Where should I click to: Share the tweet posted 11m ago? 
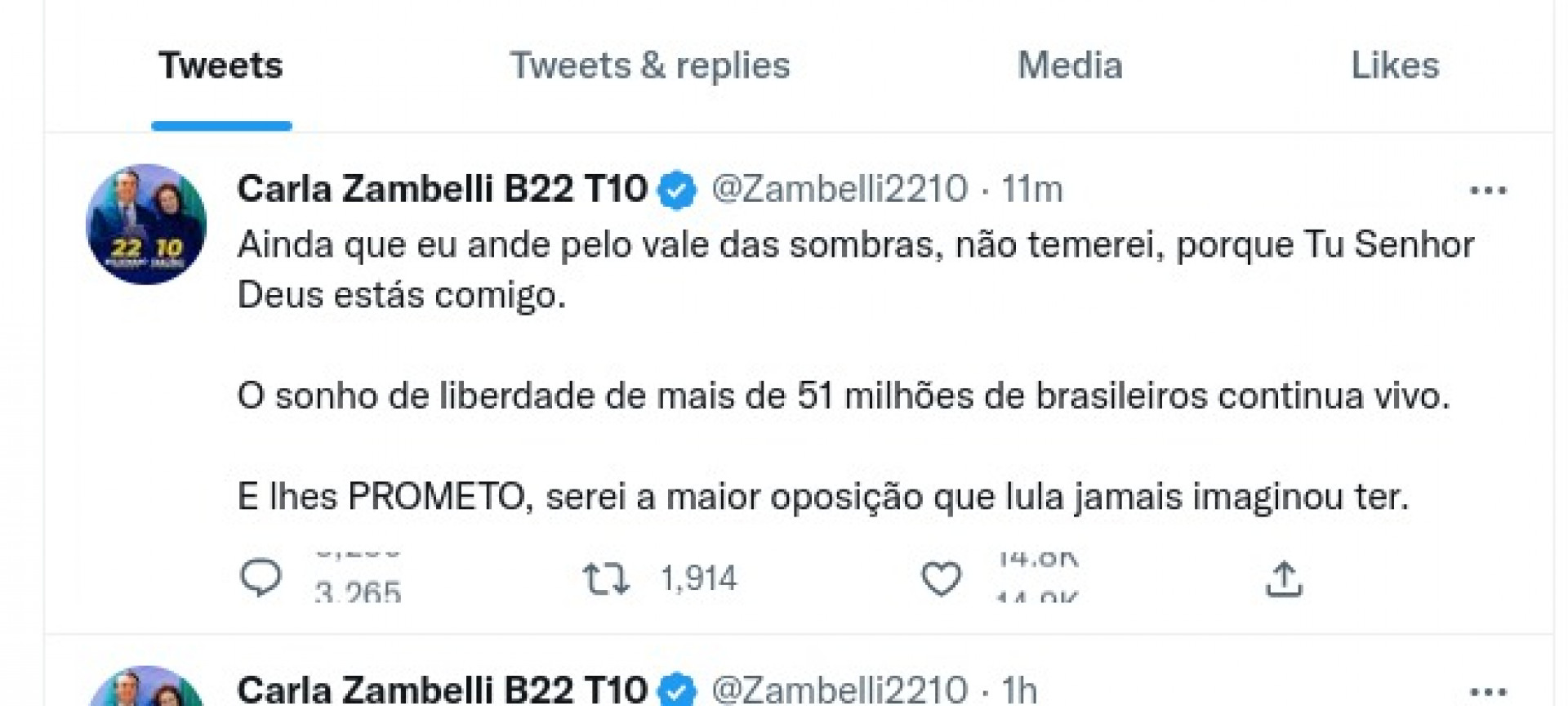[1283, 579]
